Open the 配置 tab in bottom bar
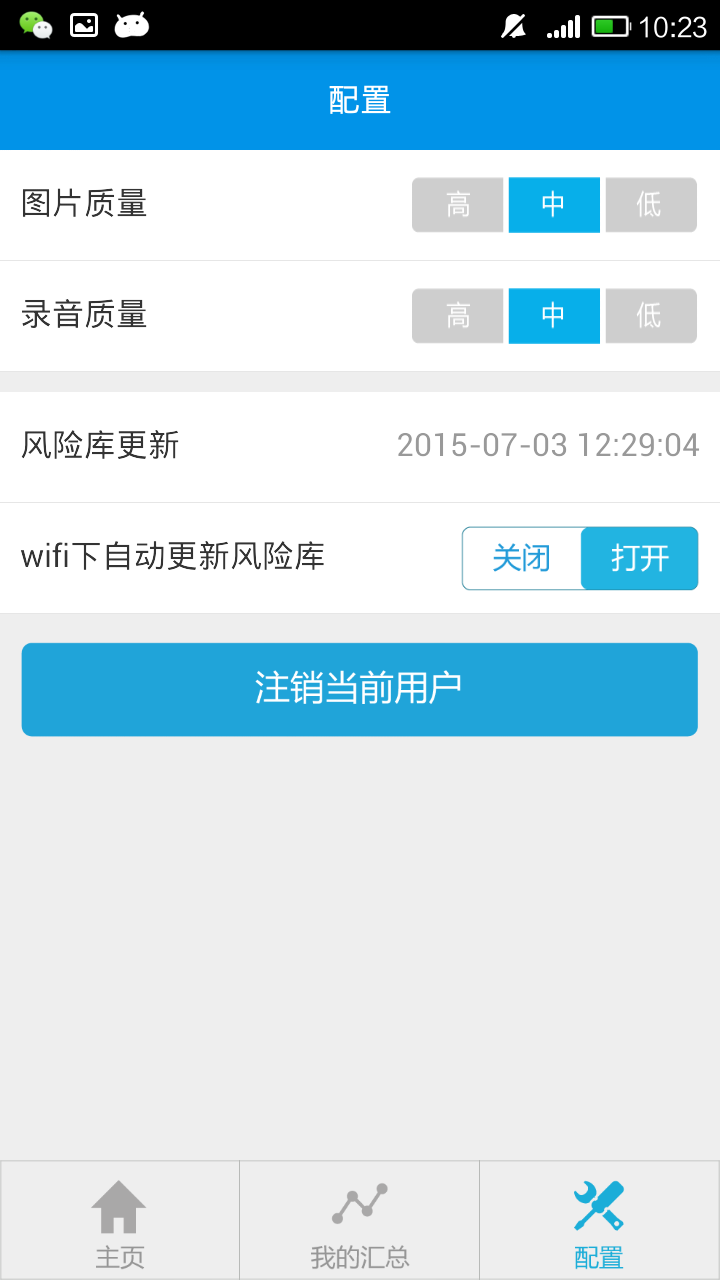Screen dimensions: 720x1280 pyautogui.click(x=599, y=1221)
